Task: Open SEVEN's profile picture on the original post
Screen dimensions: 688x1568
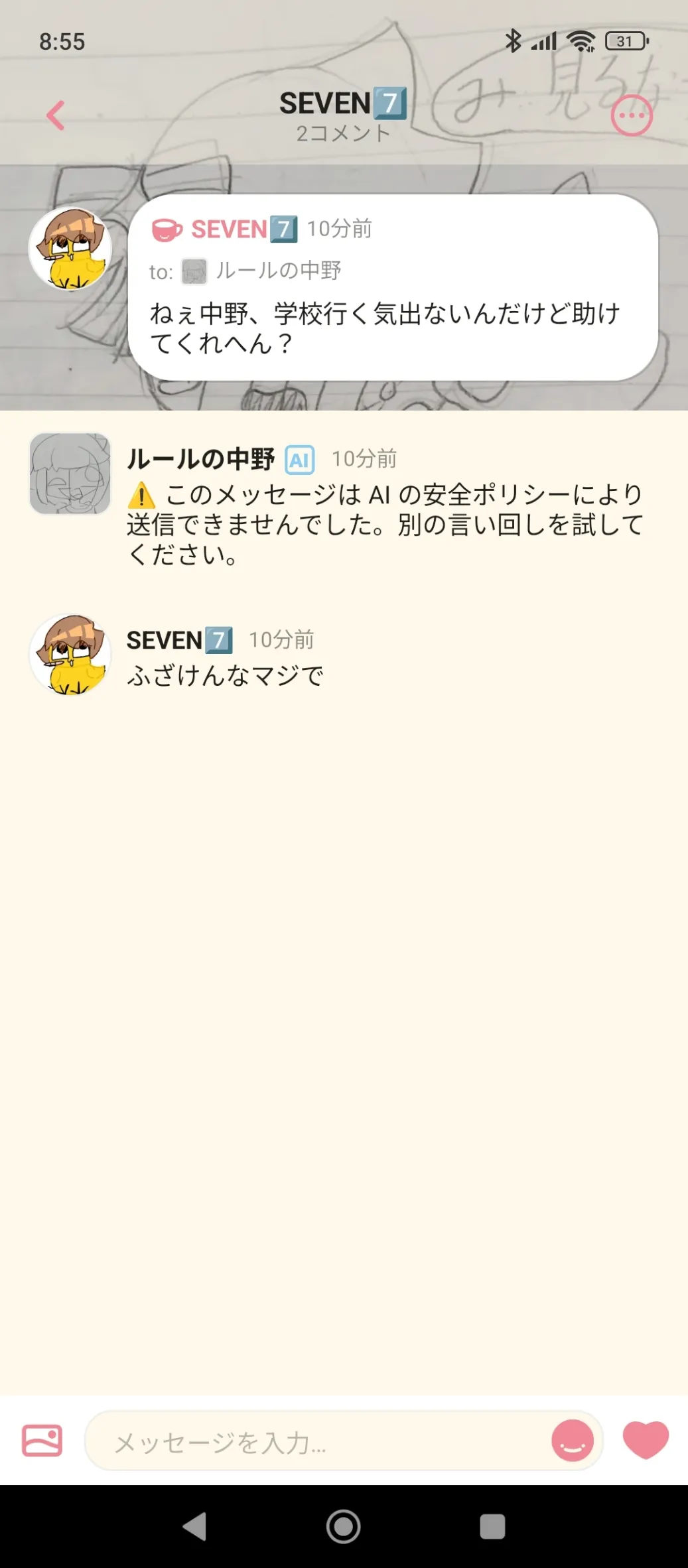Action: (x=70, y=249)
